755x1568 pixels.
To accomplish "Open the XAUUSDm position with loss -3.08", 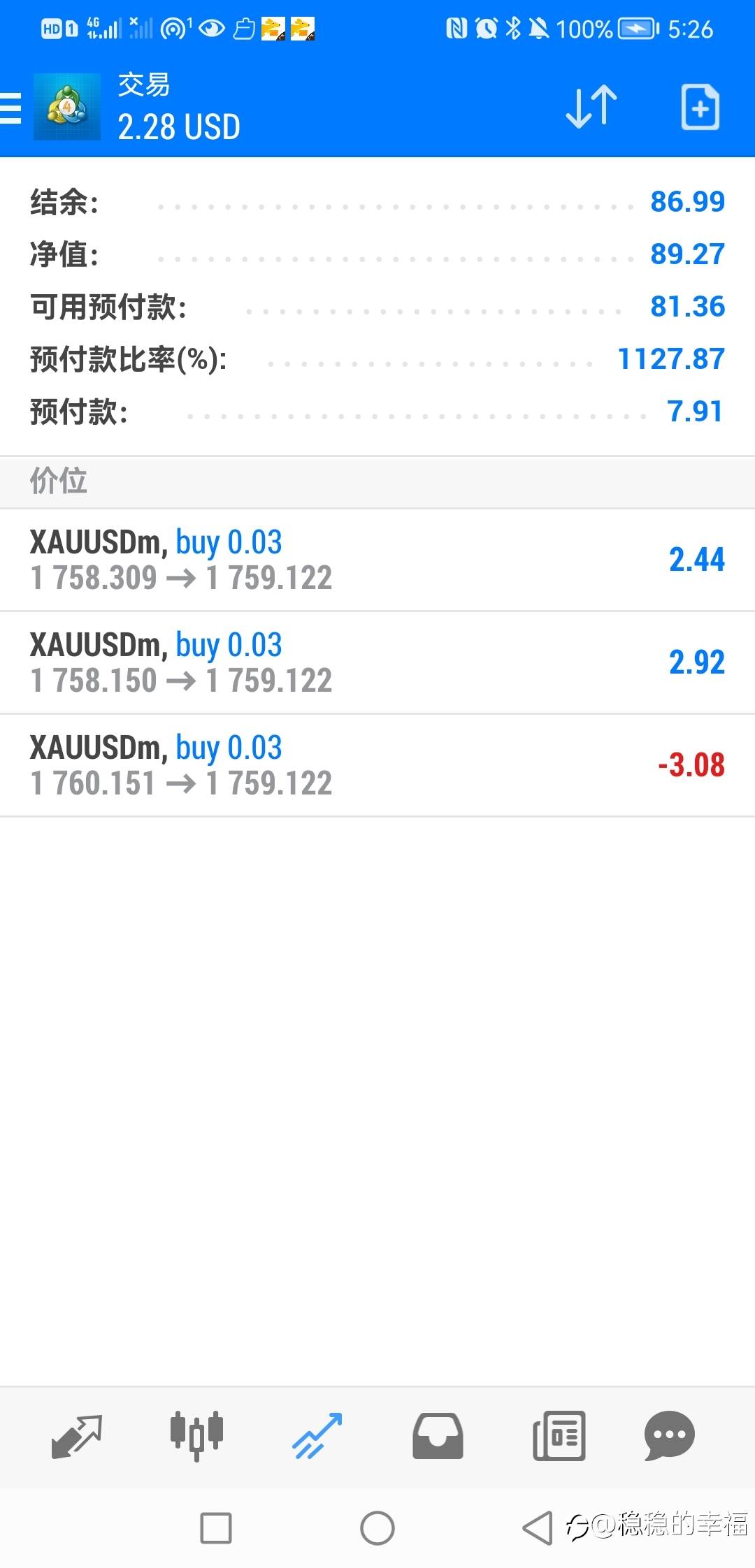I will pyautogui.click(x=377, y=765).
